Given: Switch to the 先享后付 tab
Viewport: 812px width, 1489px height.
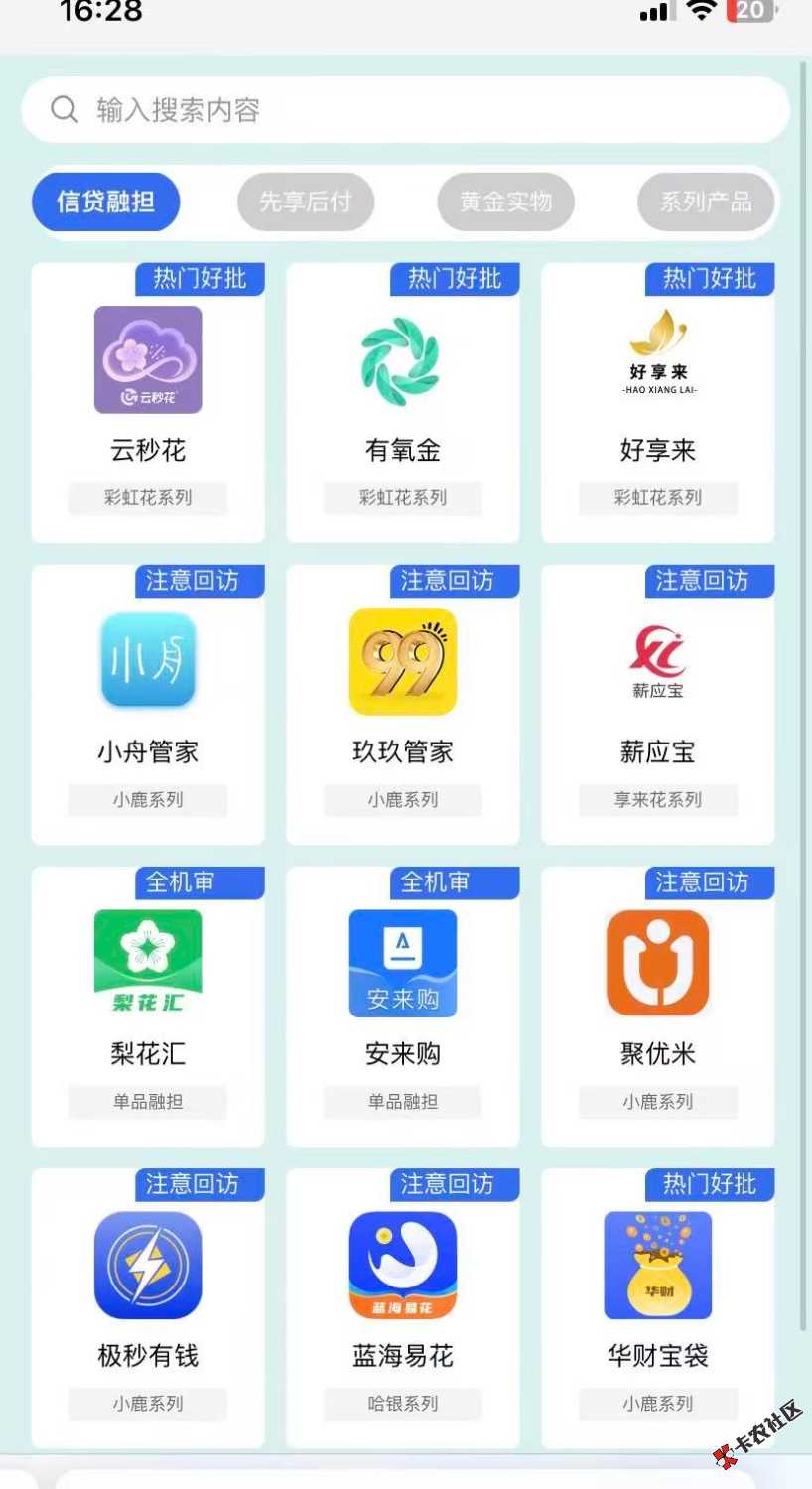Looking at the screenshot, I should pyautogui.click(x=306, y=203).
